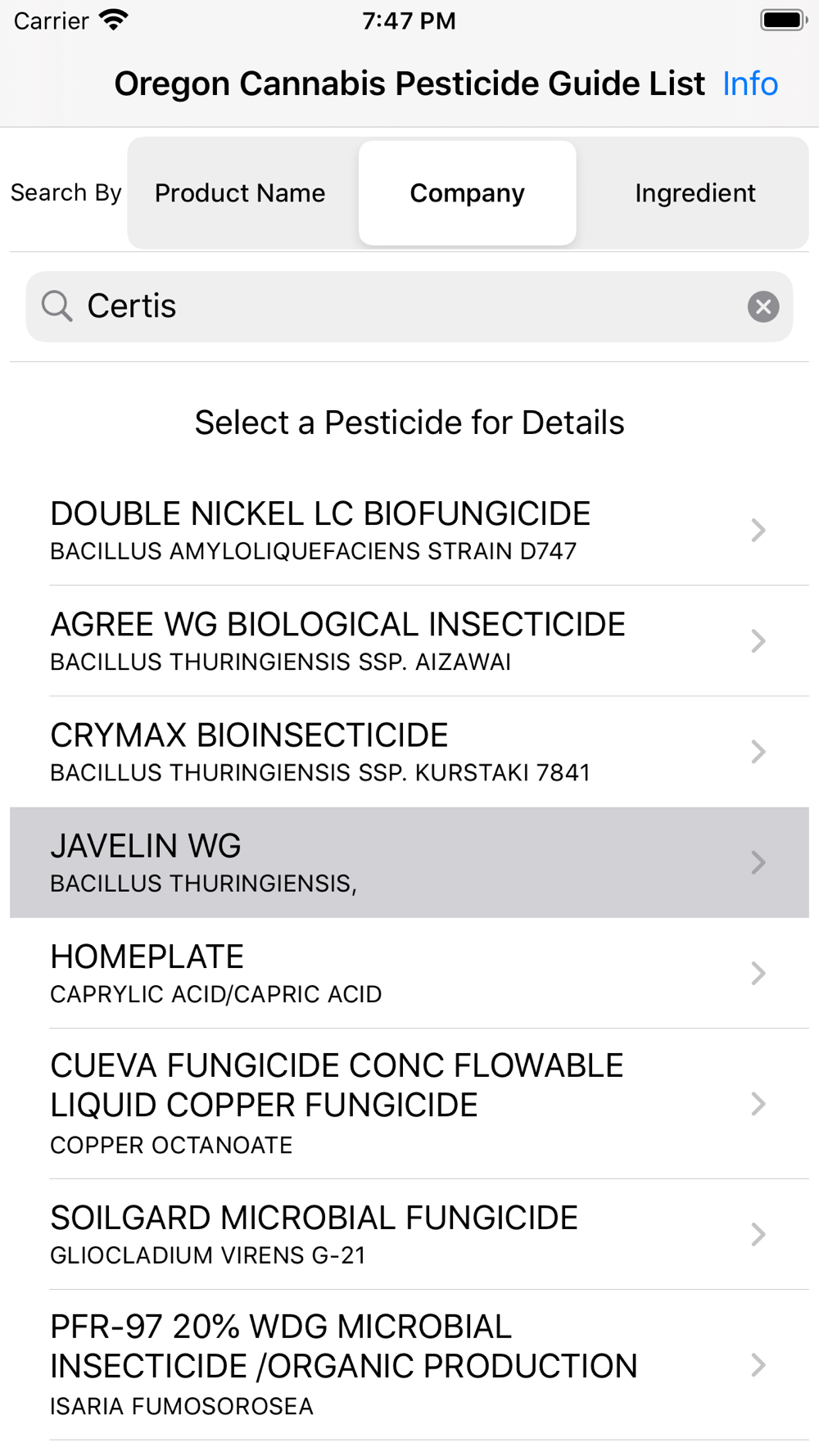This screenshot has width=819, height=1456.
Task: Open the Info page
Action: [x=749, y=84]
